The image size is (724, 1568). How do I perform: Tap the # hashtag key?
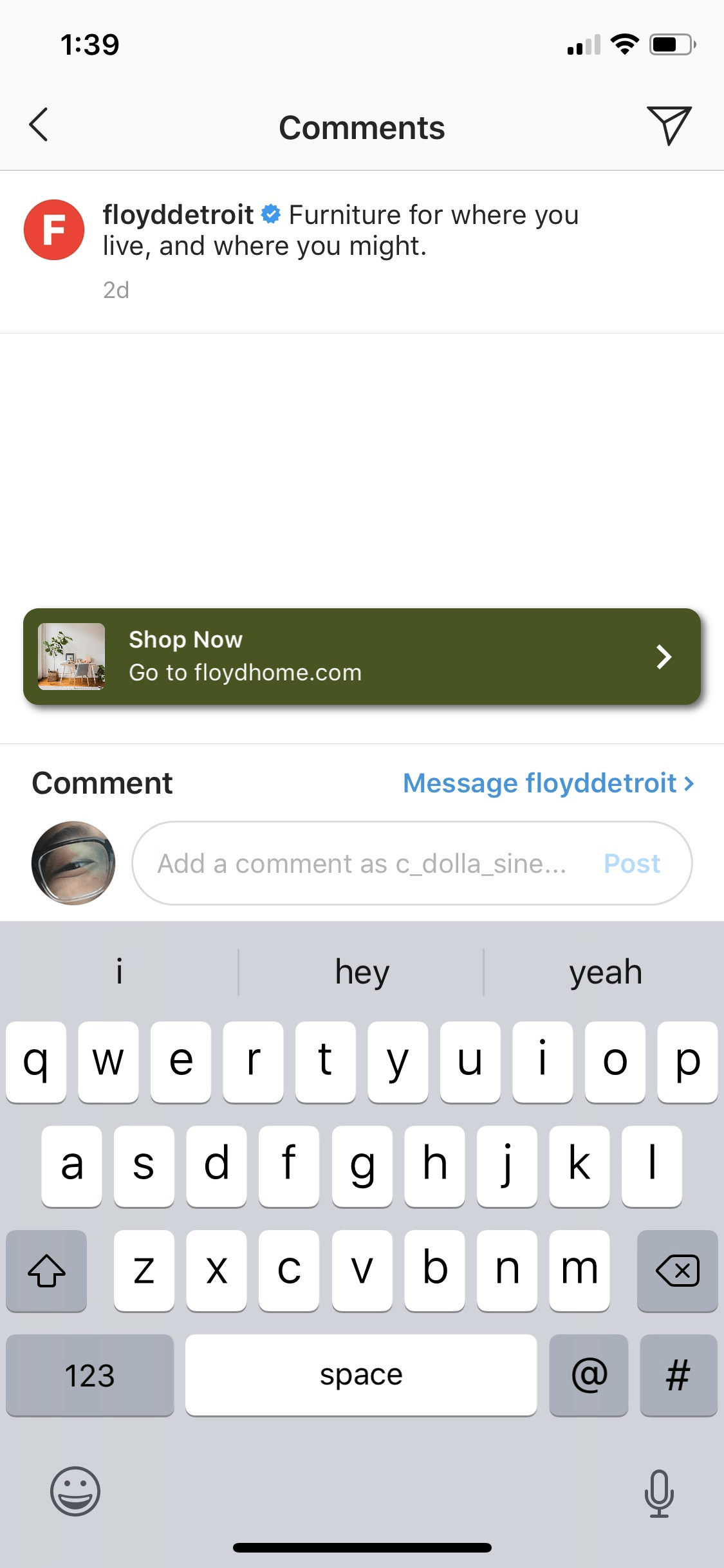coord(678,1376)
